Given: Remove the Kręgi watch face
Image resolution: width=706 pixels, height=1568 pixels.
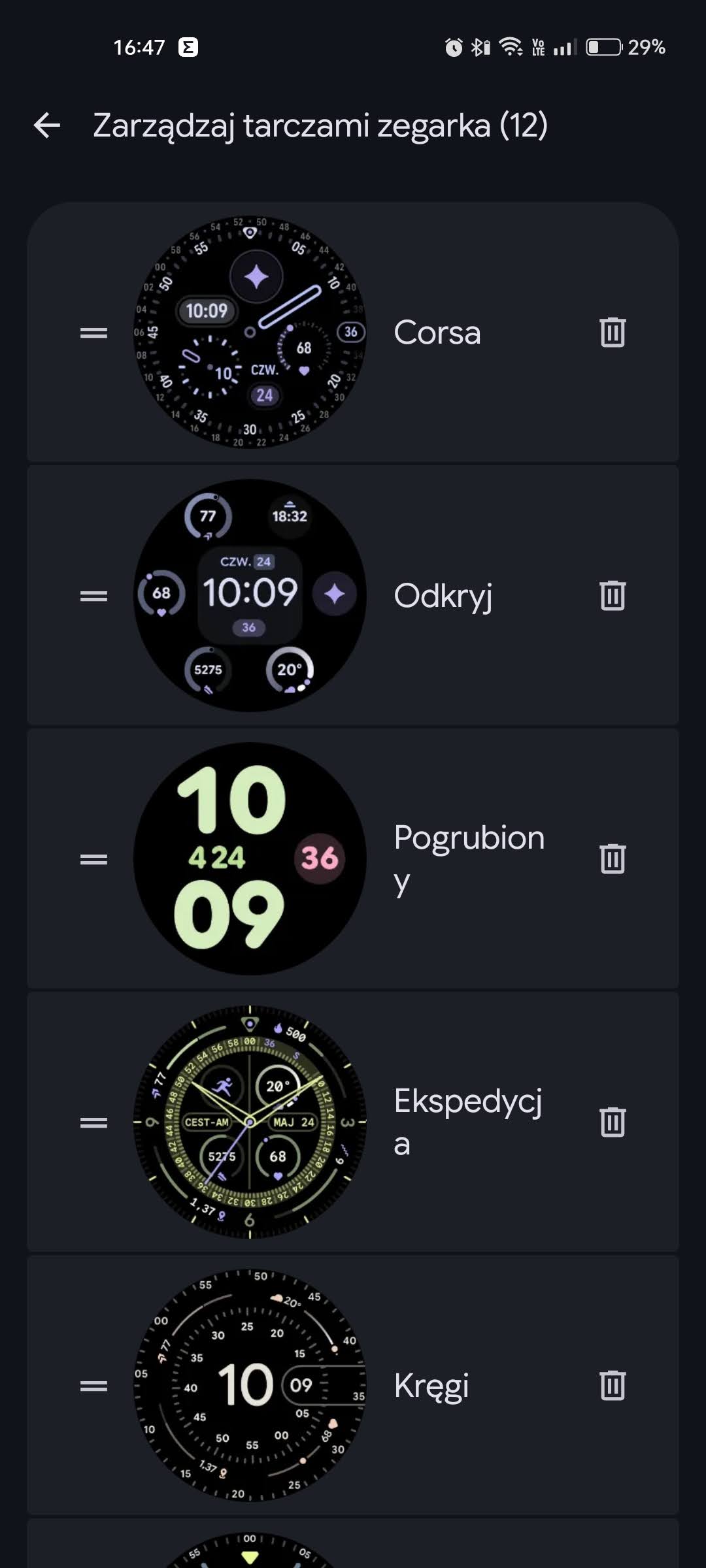Looking at the screenshot, I should tap(613, 1386).
